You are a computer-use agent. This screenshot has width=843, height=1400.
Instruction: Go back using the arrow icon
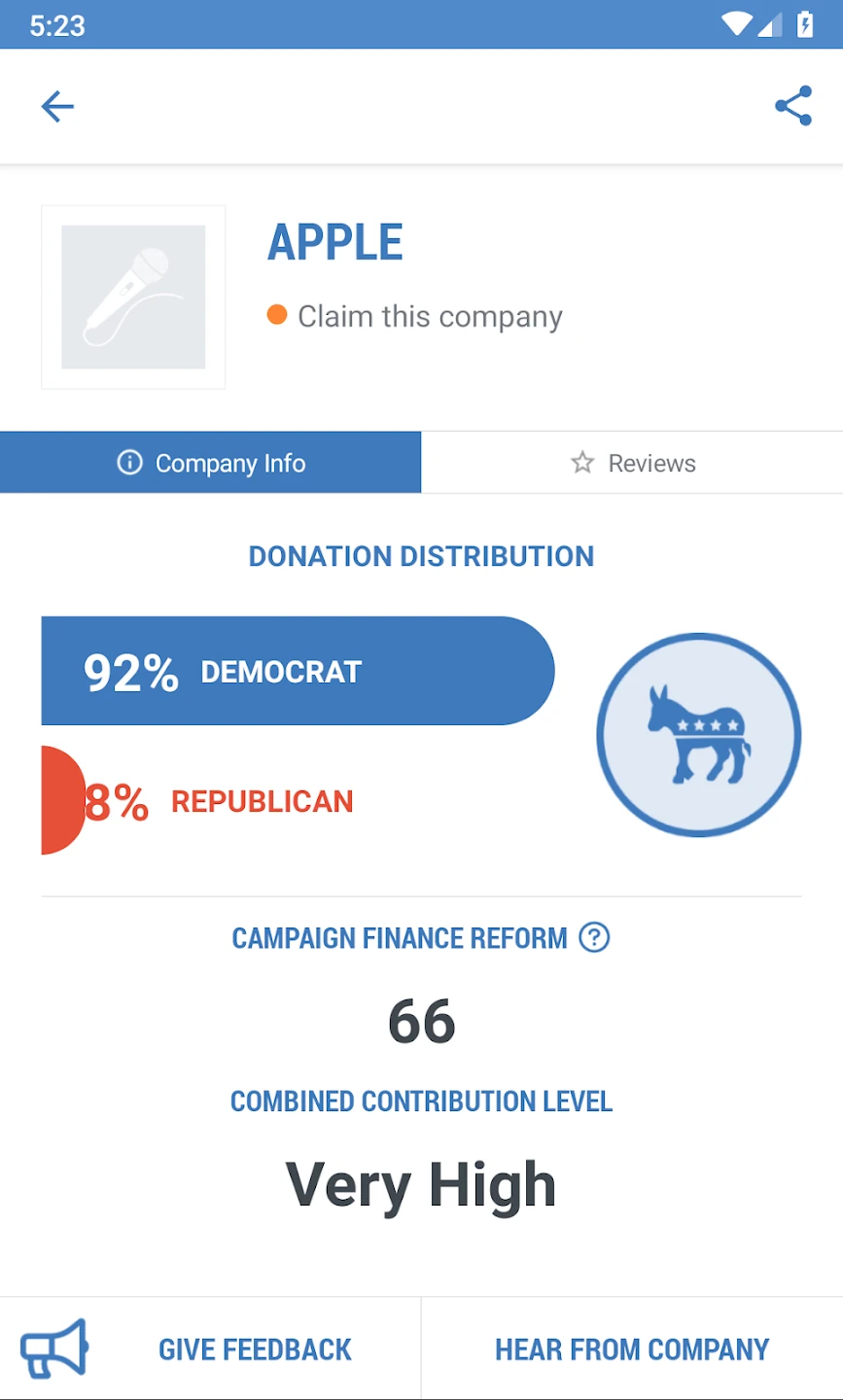point(57,106)
